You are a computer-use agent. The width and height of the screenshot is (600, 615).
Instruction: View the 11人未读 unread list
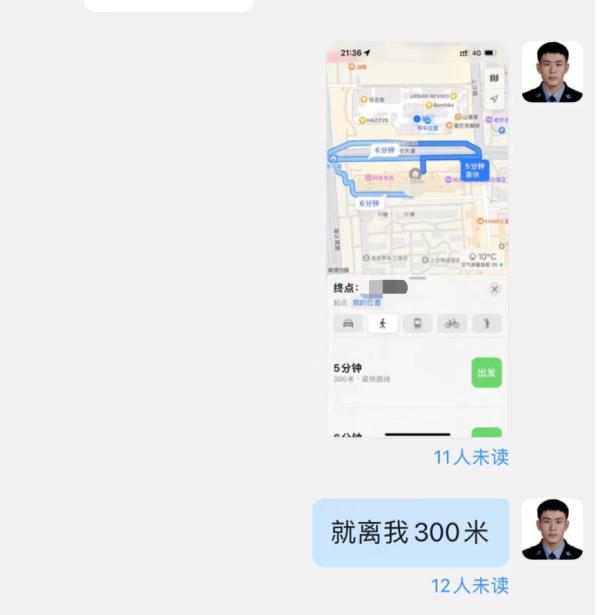click(470, 457)
